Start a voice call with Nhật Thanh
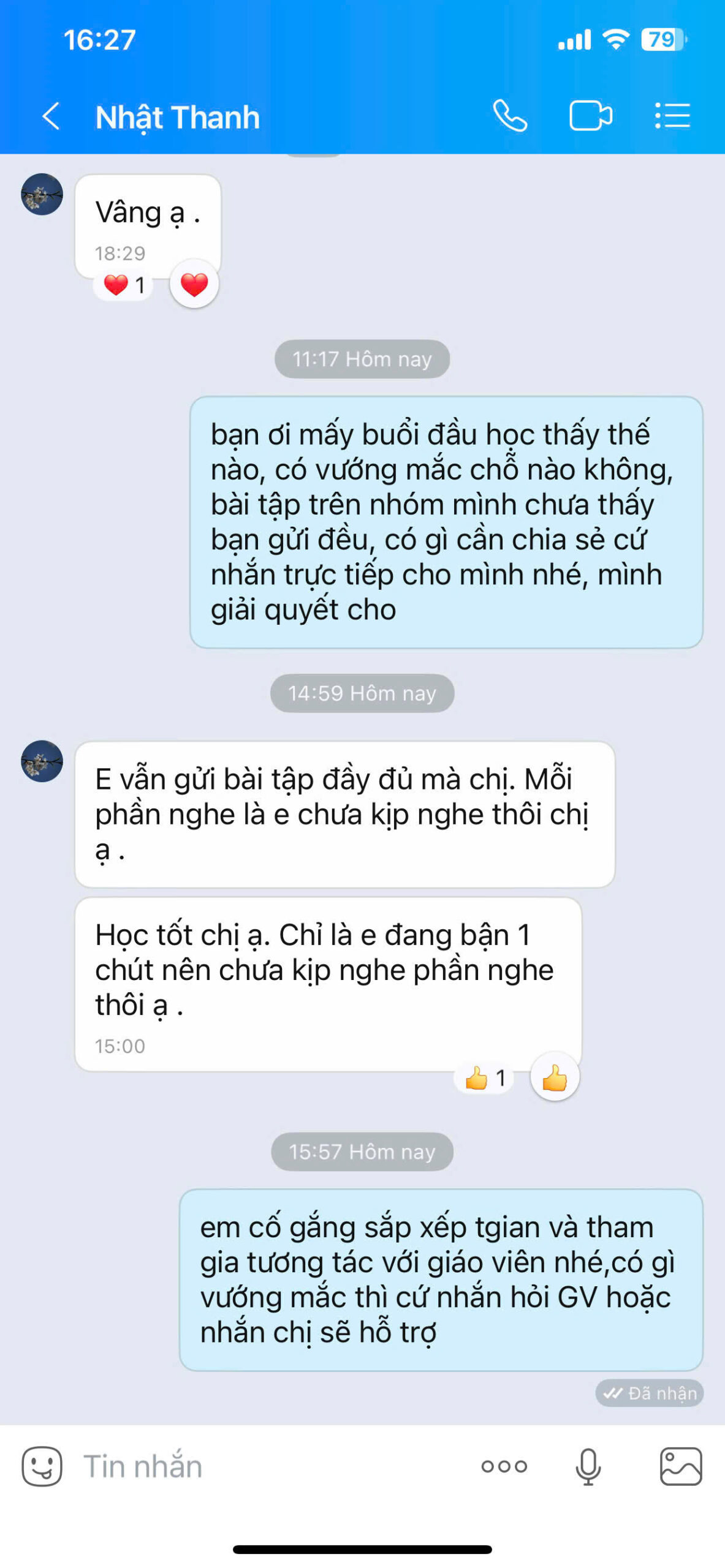The height and width of the screenshot is (1568, 725). pos(510,116)
